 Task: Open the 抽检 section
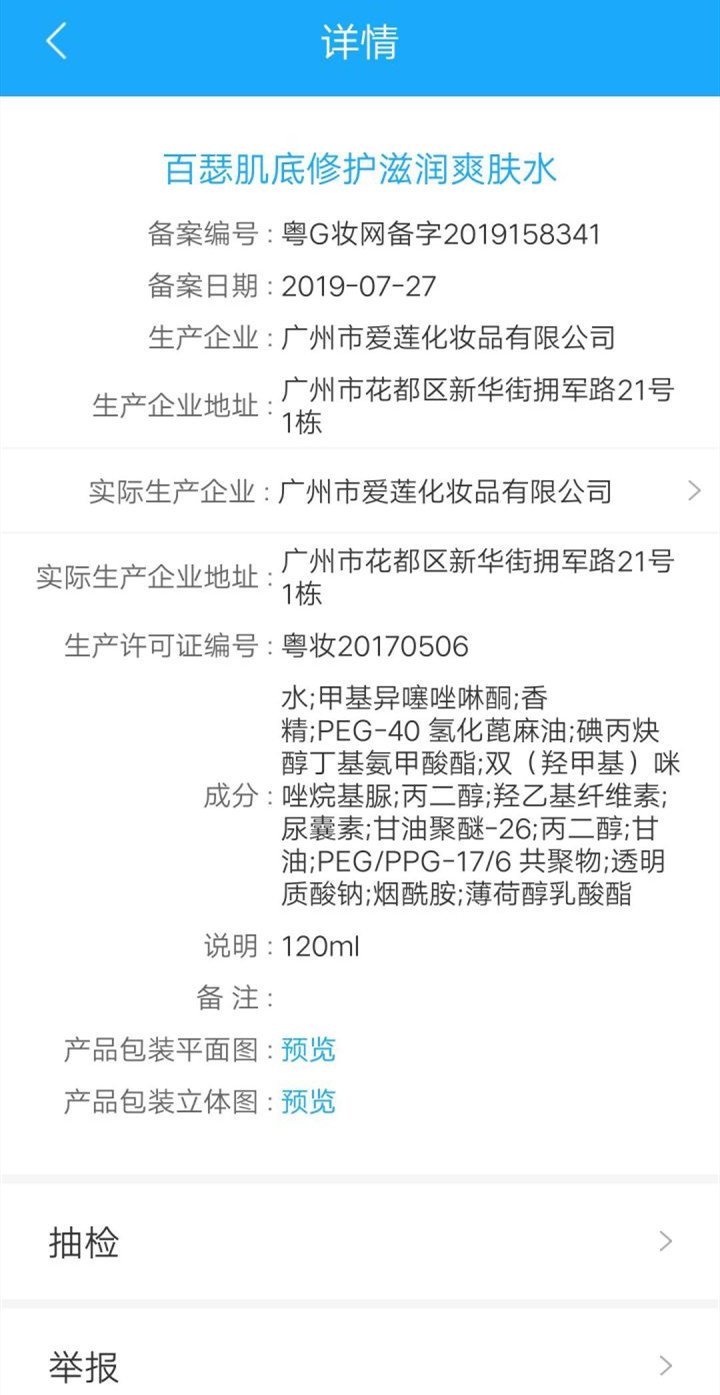(x=360, y=1242)
